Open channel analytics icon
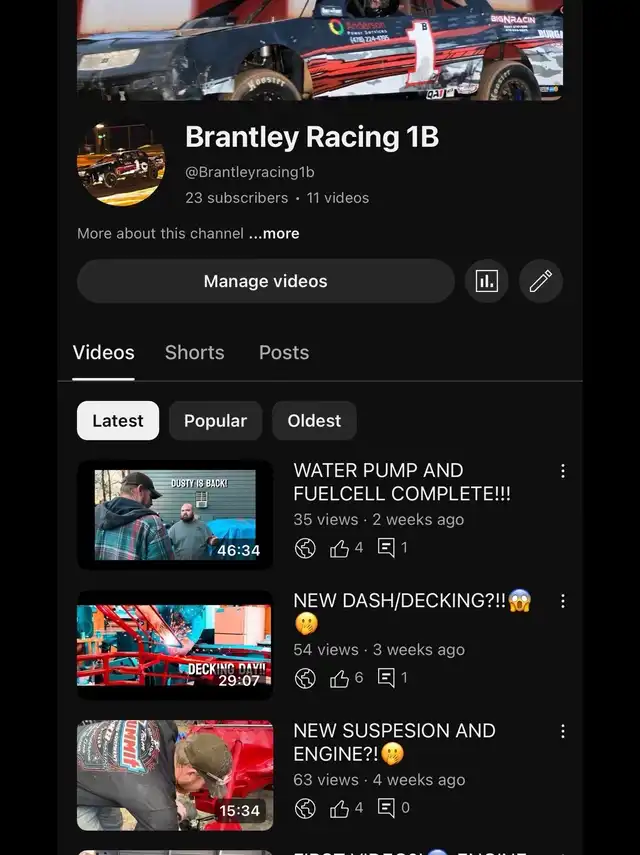The height and width of the screenshot is (855, 640). [486, 281]
